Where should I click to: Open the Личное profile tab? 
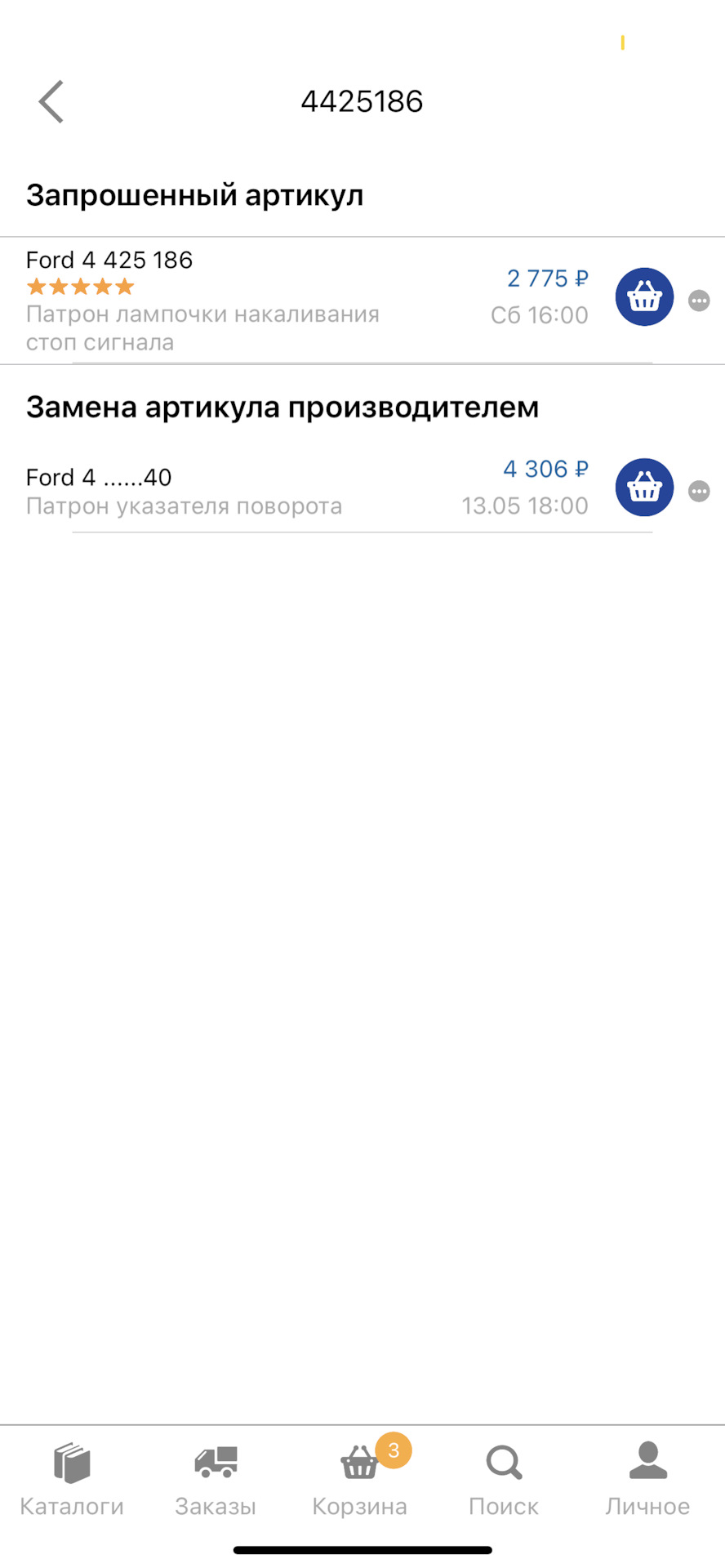(647, 1480)
